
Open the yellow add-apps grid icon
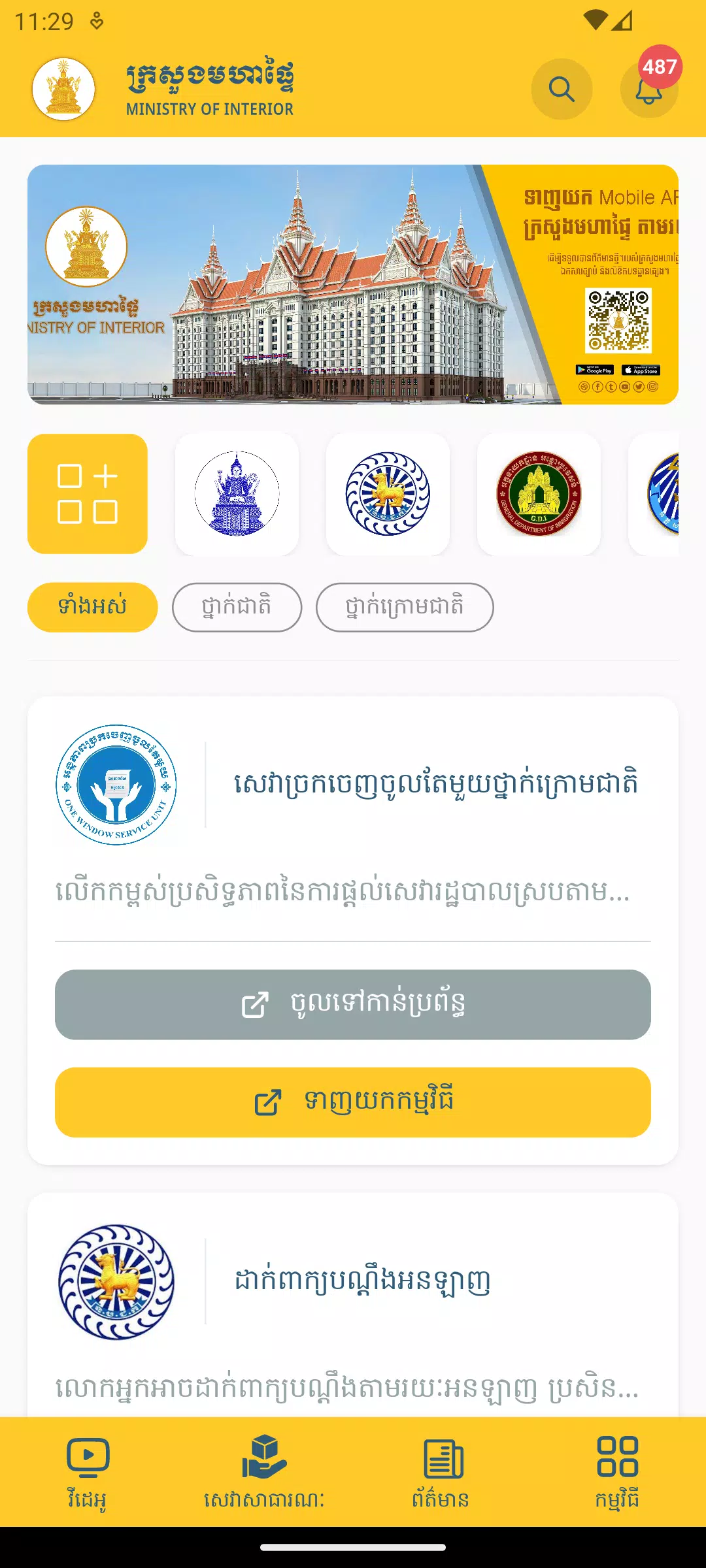click(87, 493)
